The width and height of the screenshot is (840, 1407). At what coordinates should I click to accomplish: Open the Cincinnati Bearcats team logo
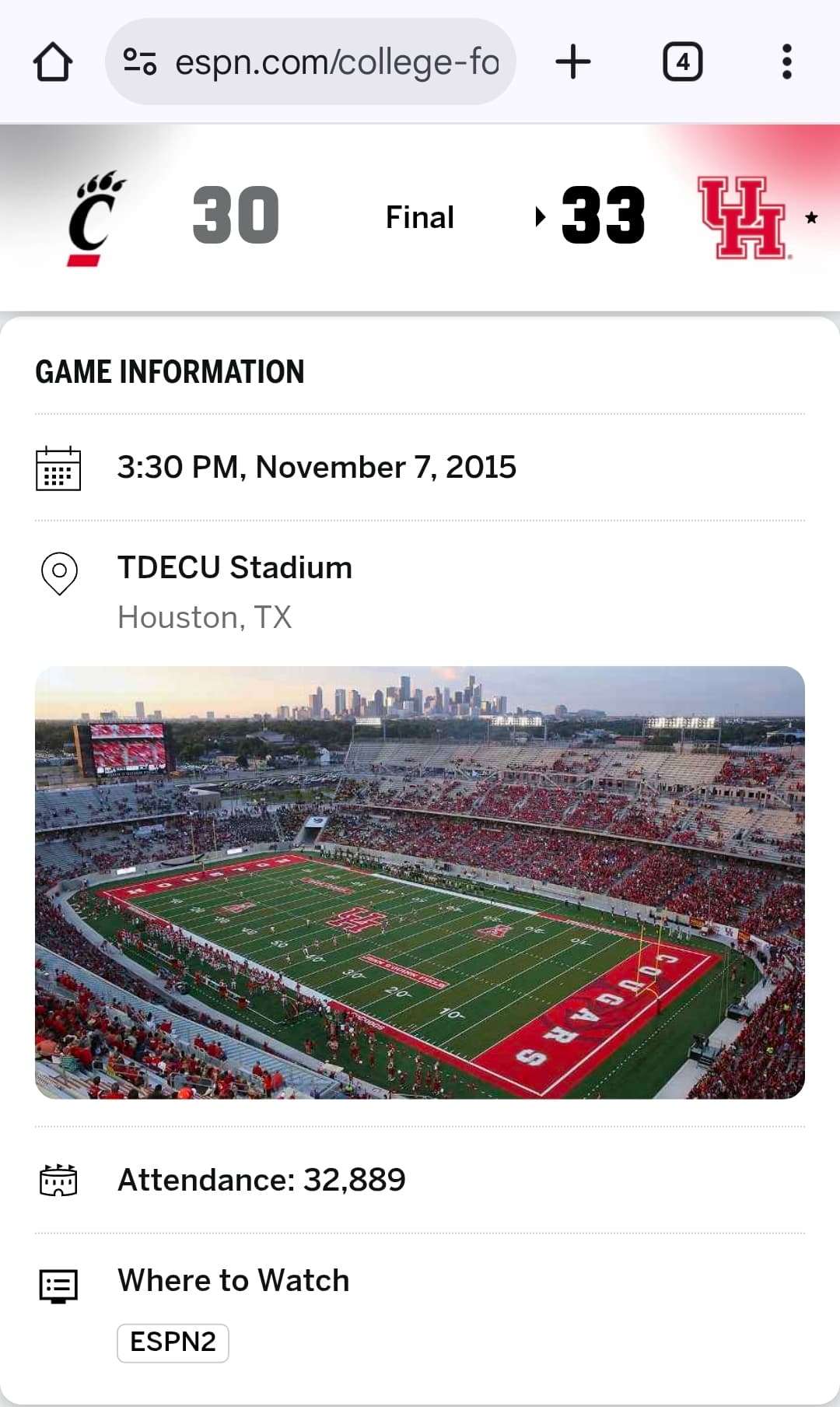[x=96, y=218]
